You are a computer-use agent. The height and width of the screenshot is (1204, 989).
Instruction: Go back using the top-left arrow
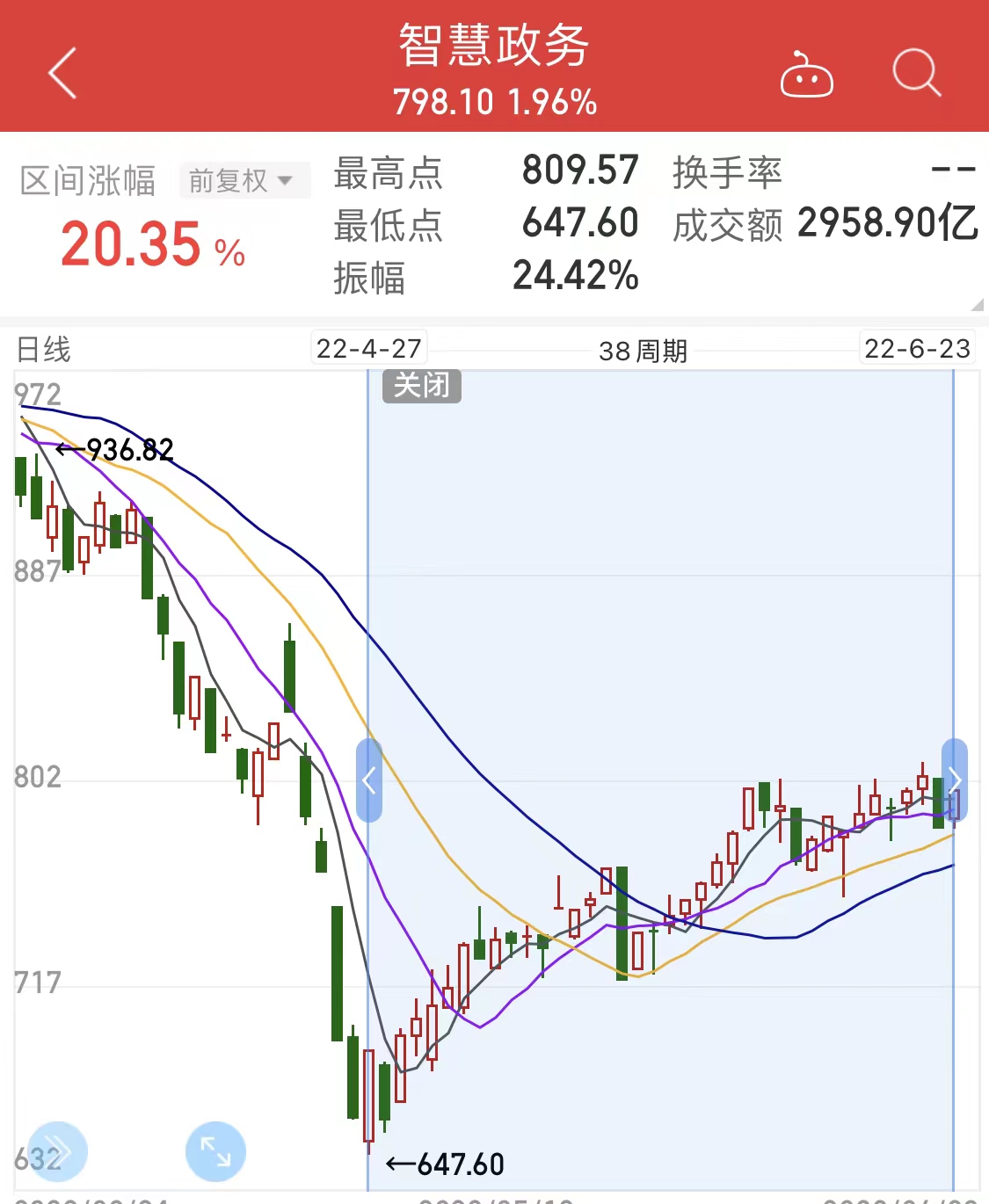(62, 73)
